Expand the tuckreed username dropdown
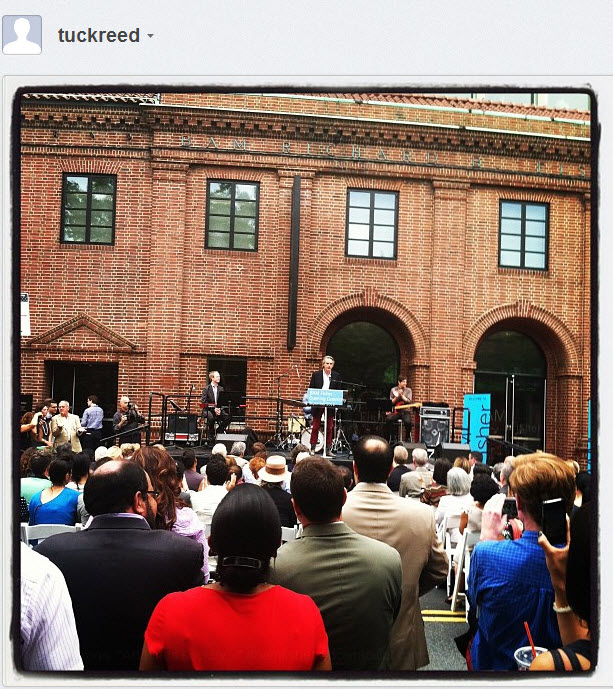The image size is (613, 689). (150, 36)
